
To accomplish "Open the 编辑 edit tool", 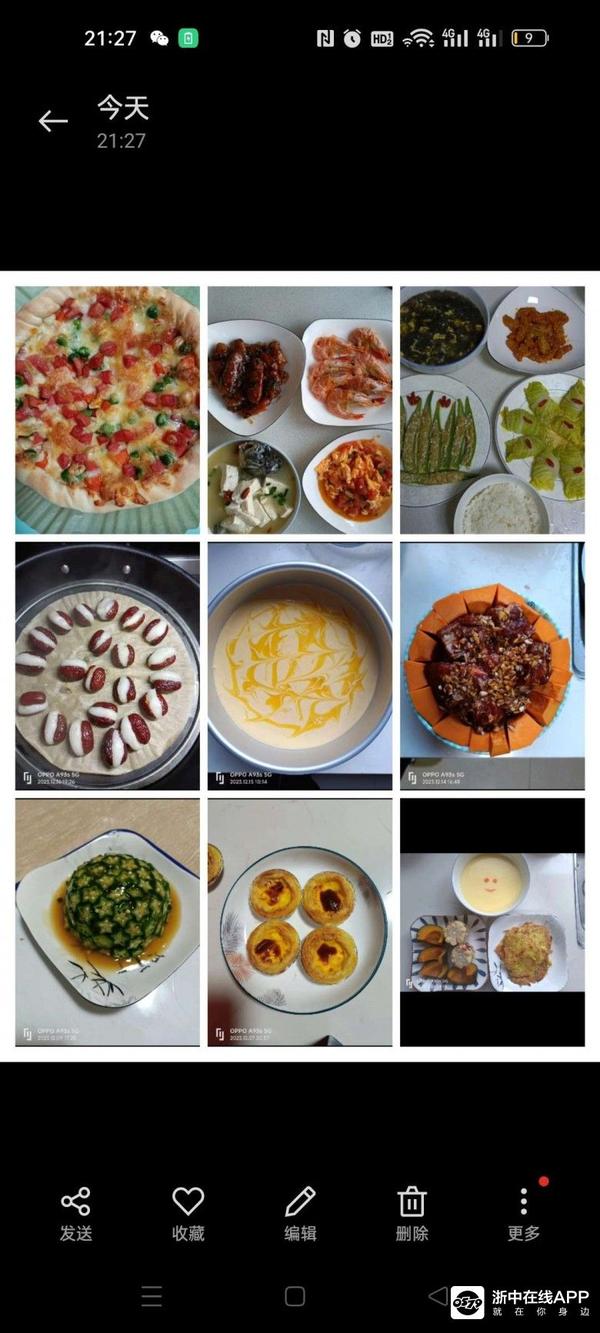I will tap(300, 1214).
